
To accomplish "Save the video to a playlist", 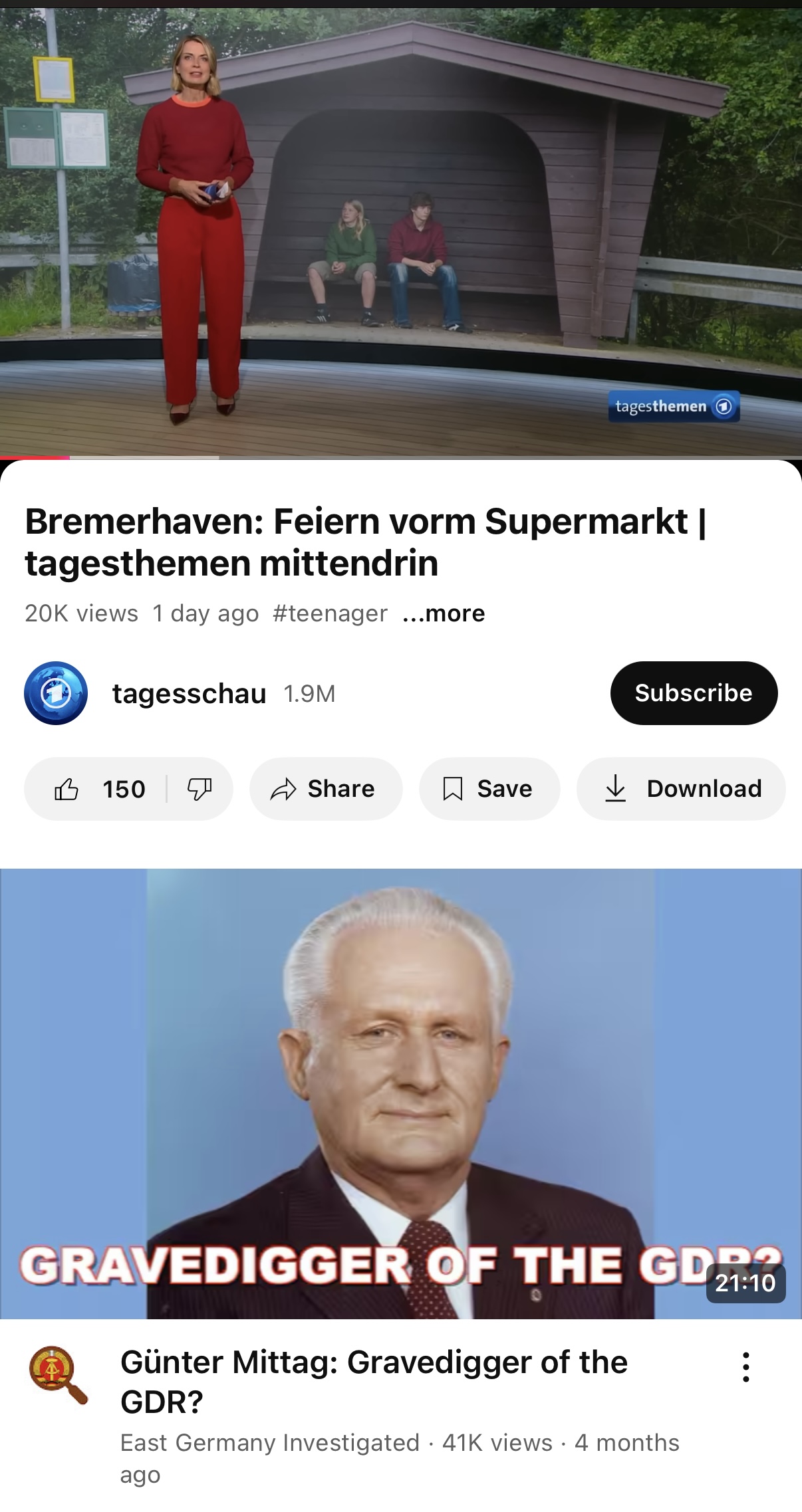I will point(489,789).
